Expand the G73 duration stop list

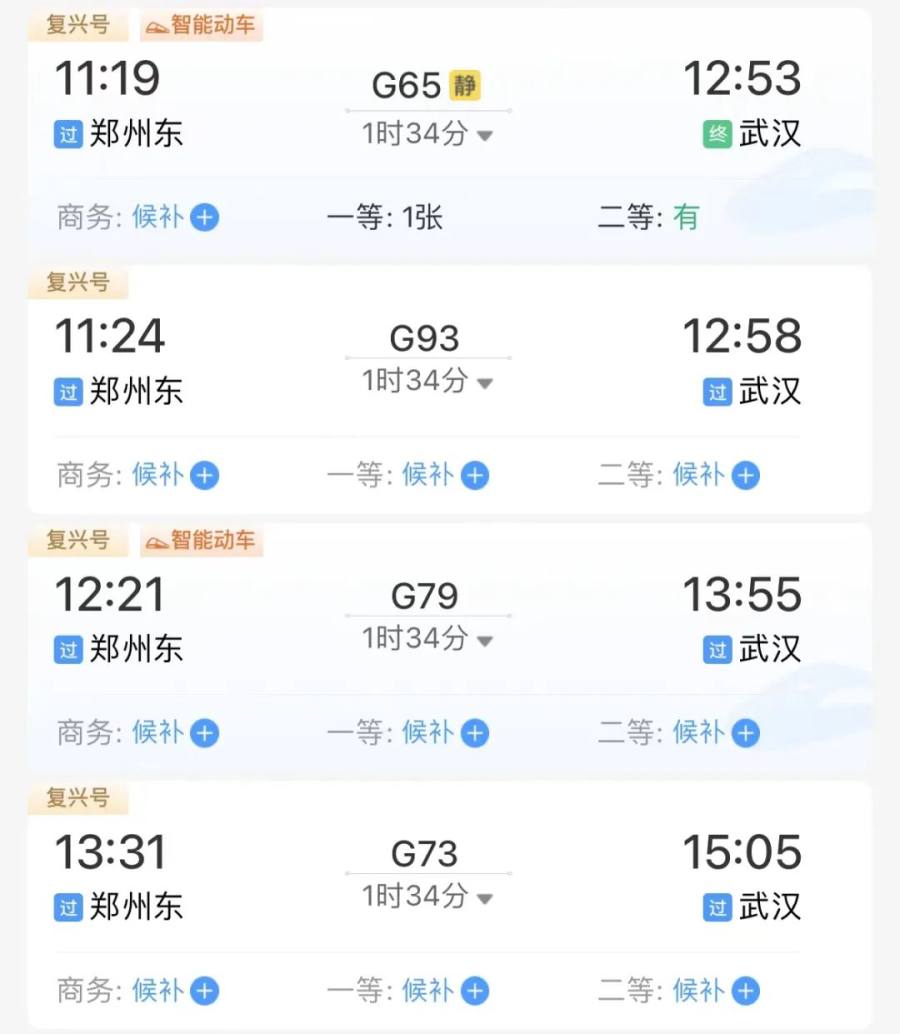(485, 898)
